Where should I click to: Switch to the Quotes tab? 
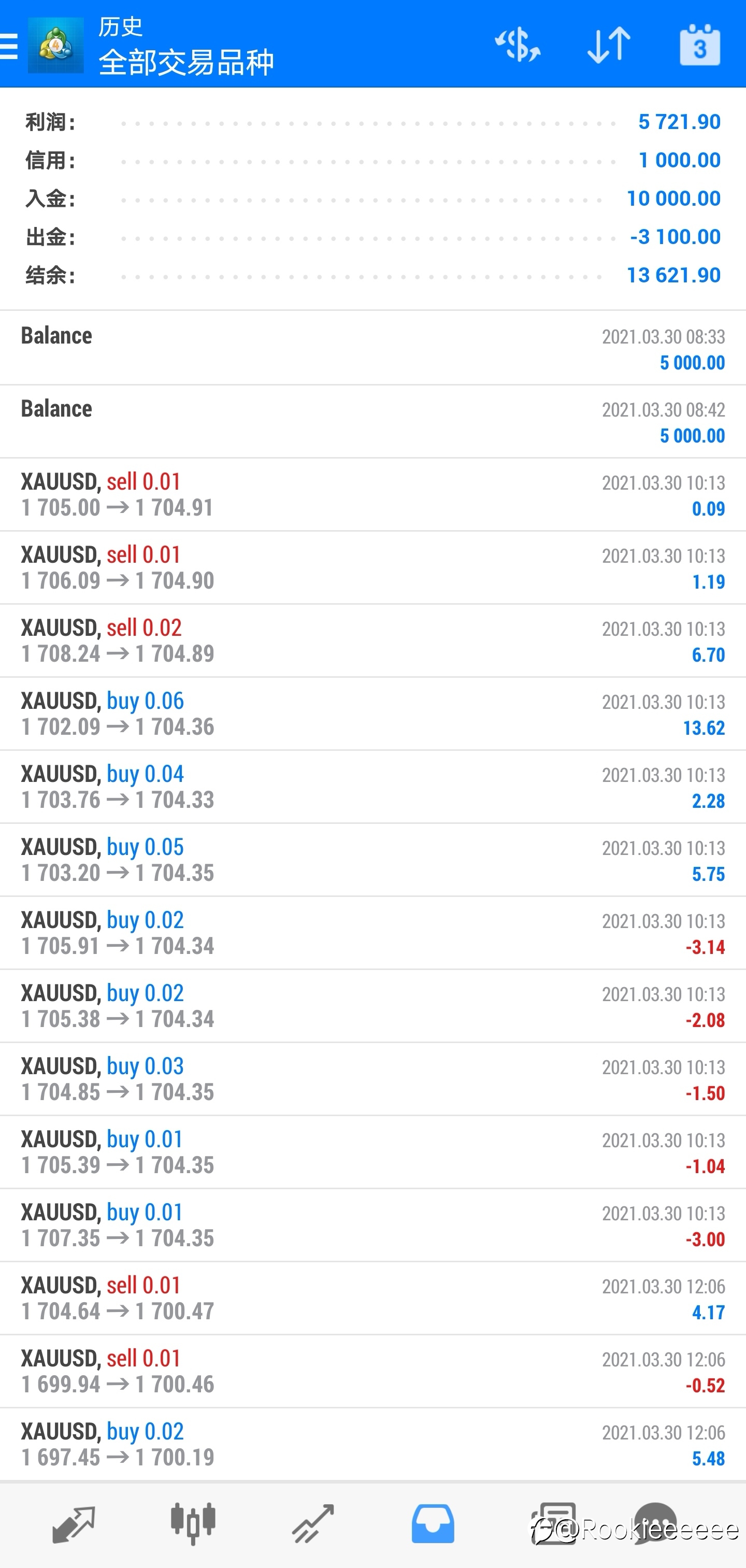[x=73, y=1525]
